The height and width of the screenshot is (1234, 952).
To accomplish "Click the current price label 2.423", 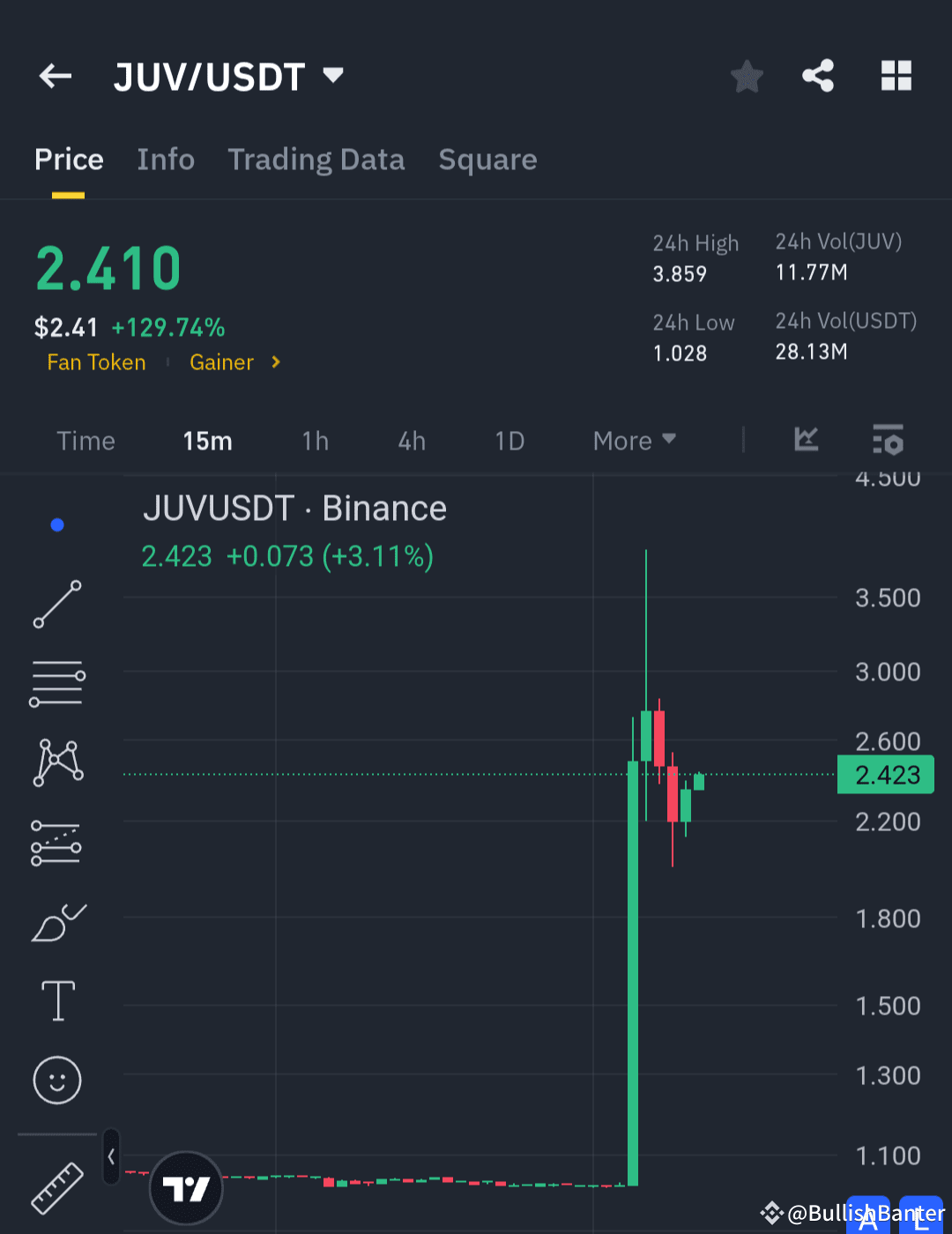I will point(885,774).
